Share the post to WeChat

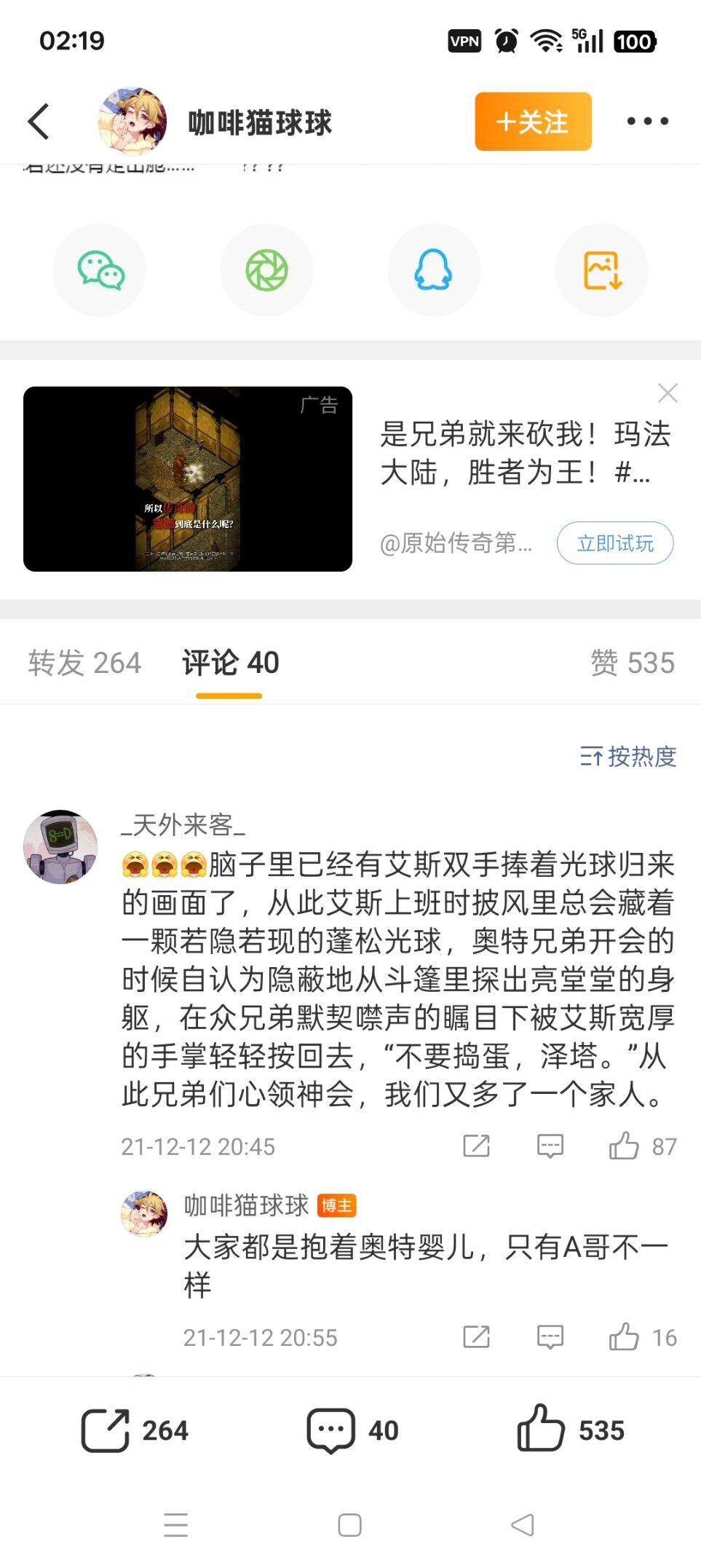coord(100,270)
